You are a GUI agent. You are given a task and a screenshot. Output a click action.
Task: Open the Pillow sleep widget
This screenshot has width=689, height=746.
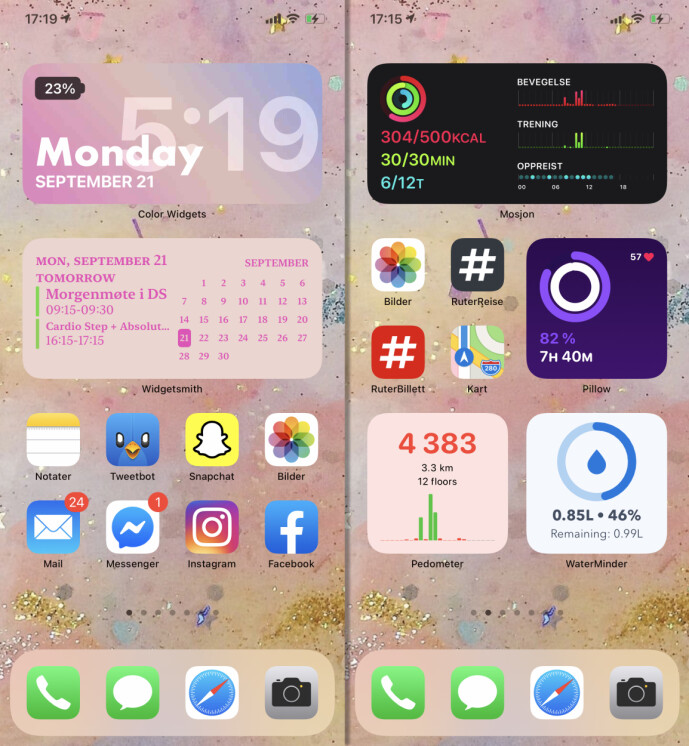[596, 308]
